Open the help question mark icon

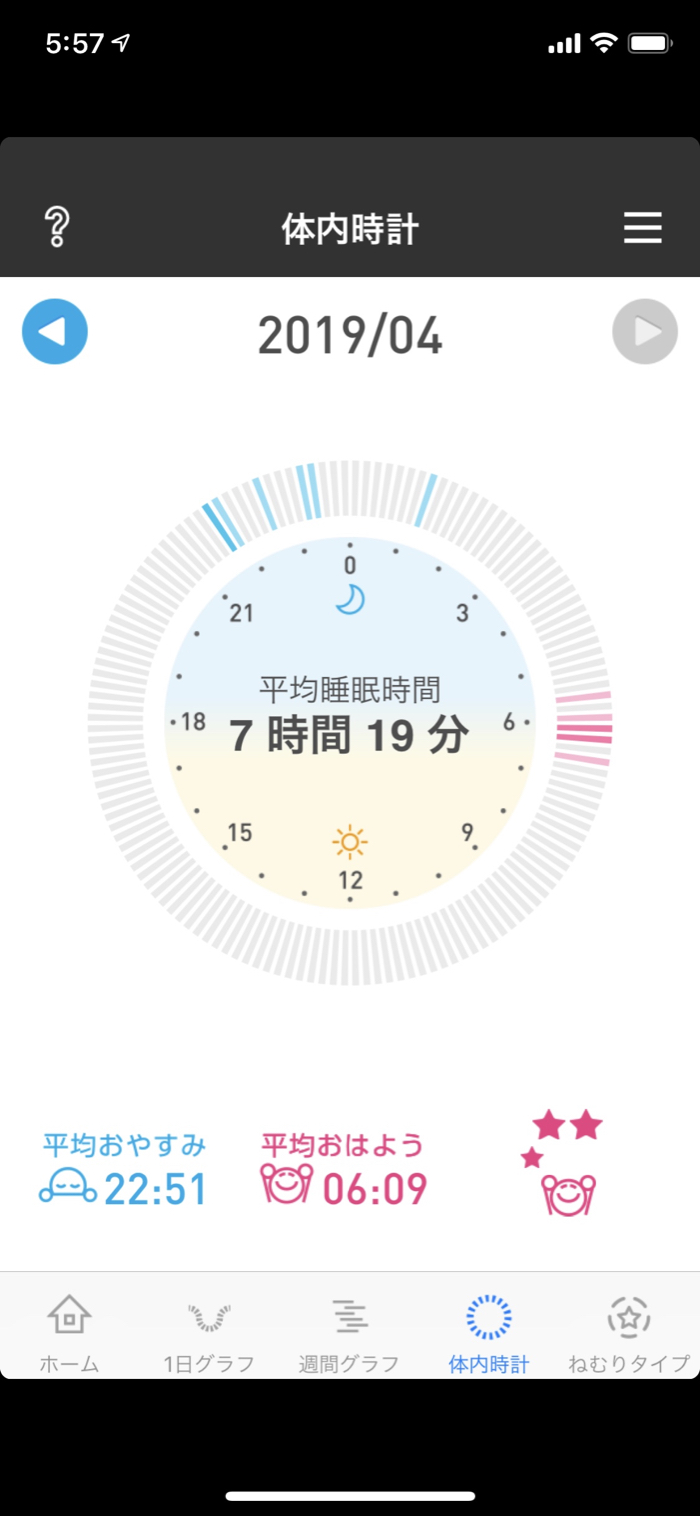coord(57,228)
